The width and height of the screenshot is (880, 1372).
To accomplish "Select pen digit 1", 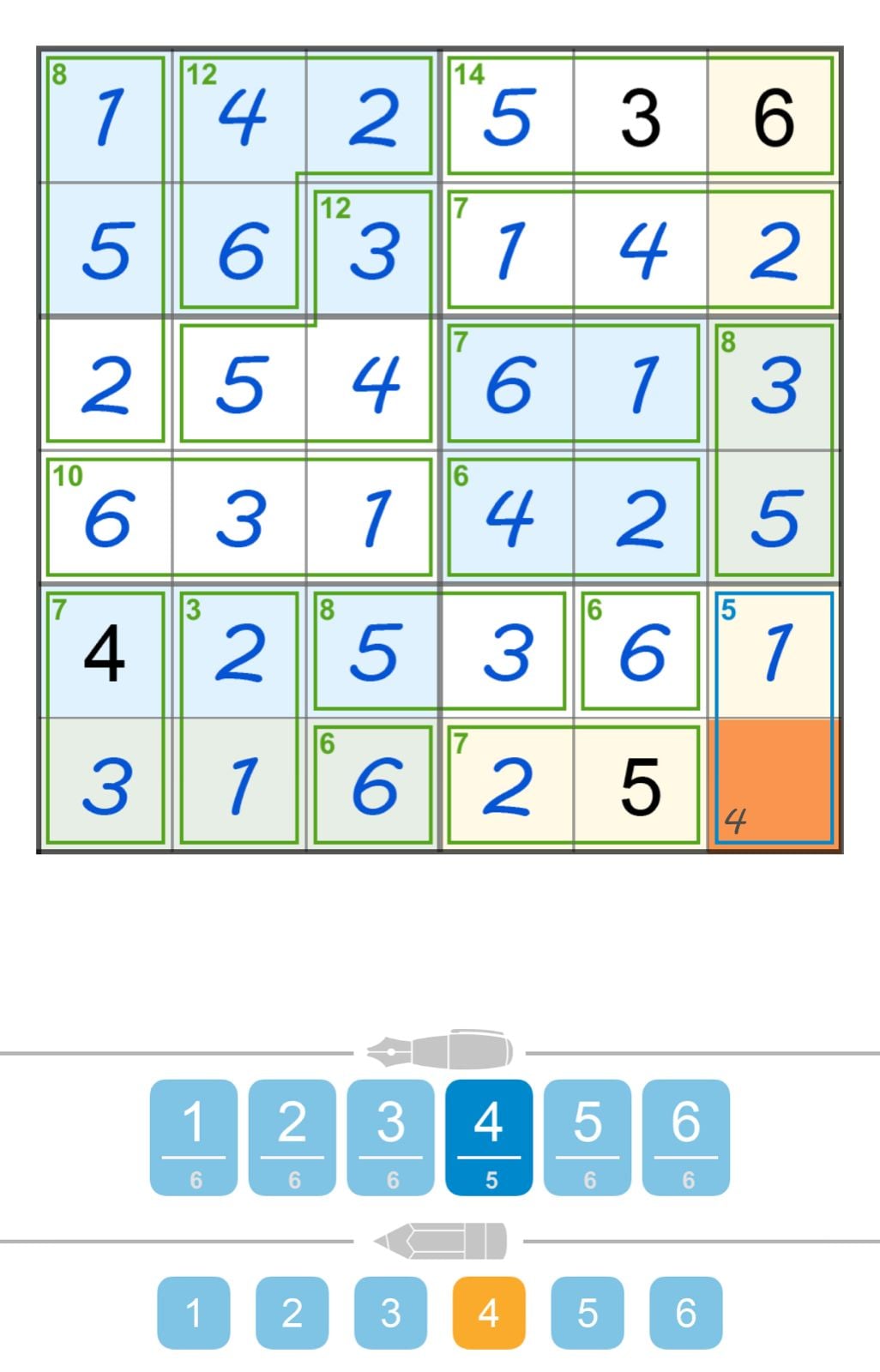I will coord(195,1130).
